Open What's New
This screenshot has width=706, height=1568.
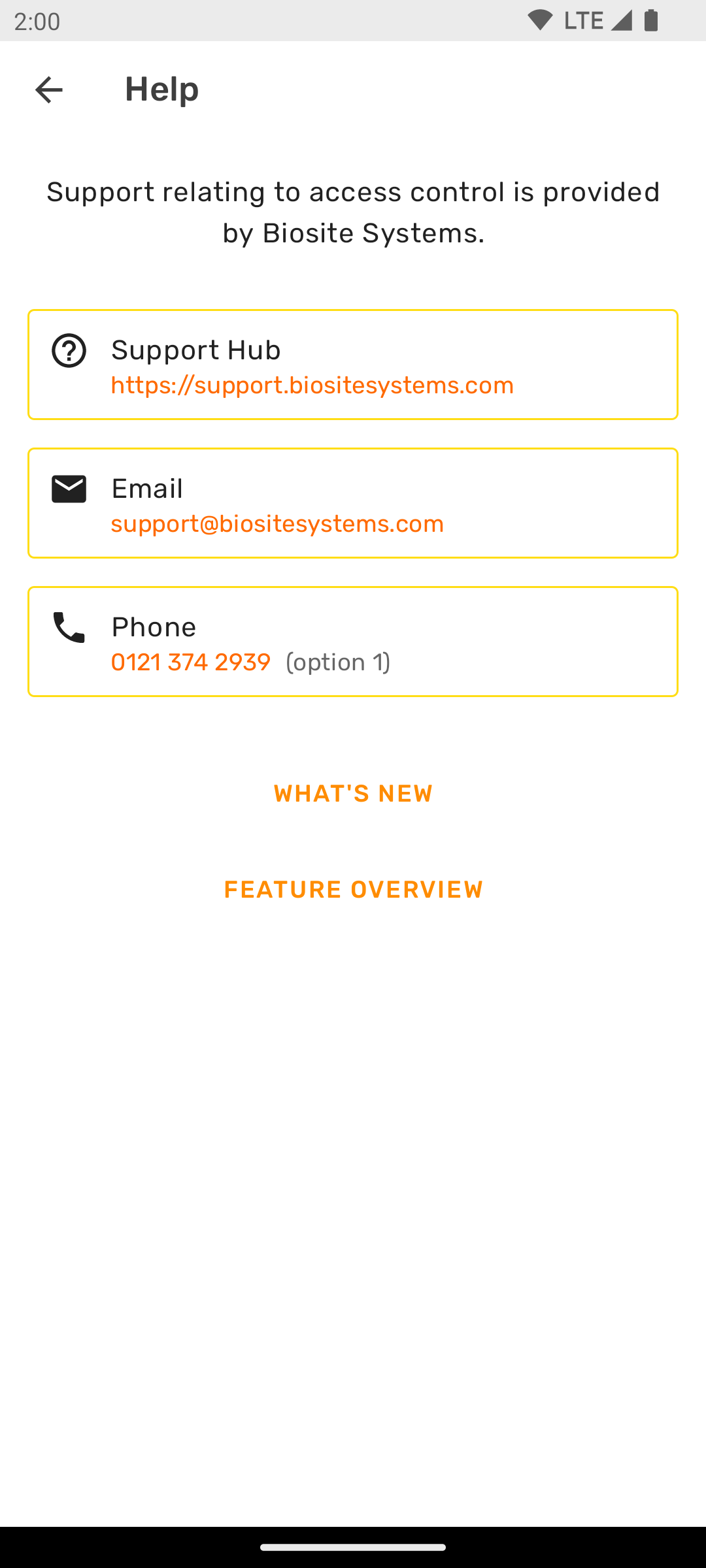[353, 794]
